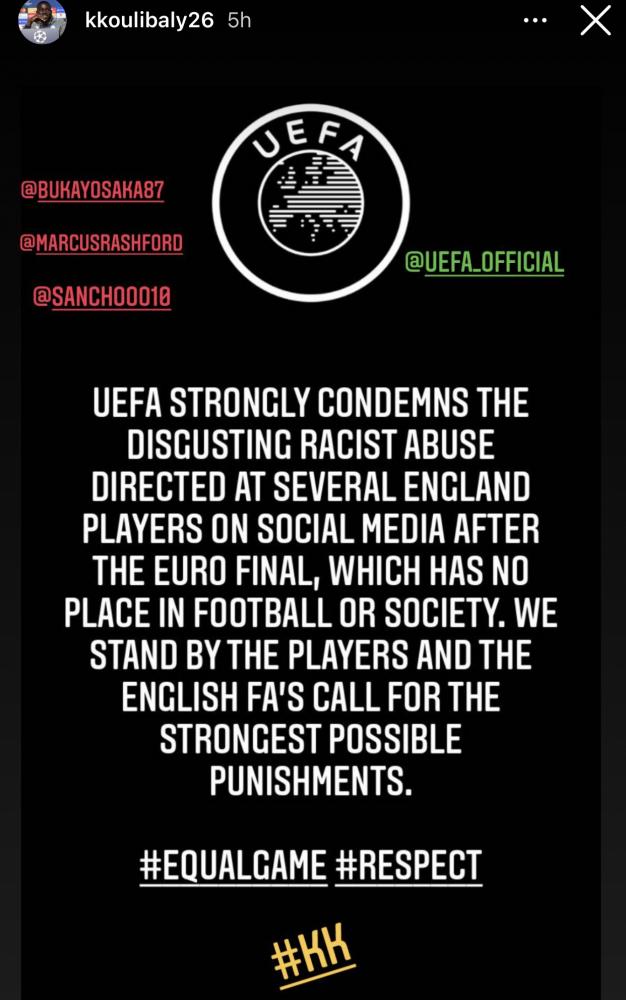Viewport: 626px width, 1000px height.
Task: Open the @MARCUSRASHFORD mention
Action: point(101,244)
